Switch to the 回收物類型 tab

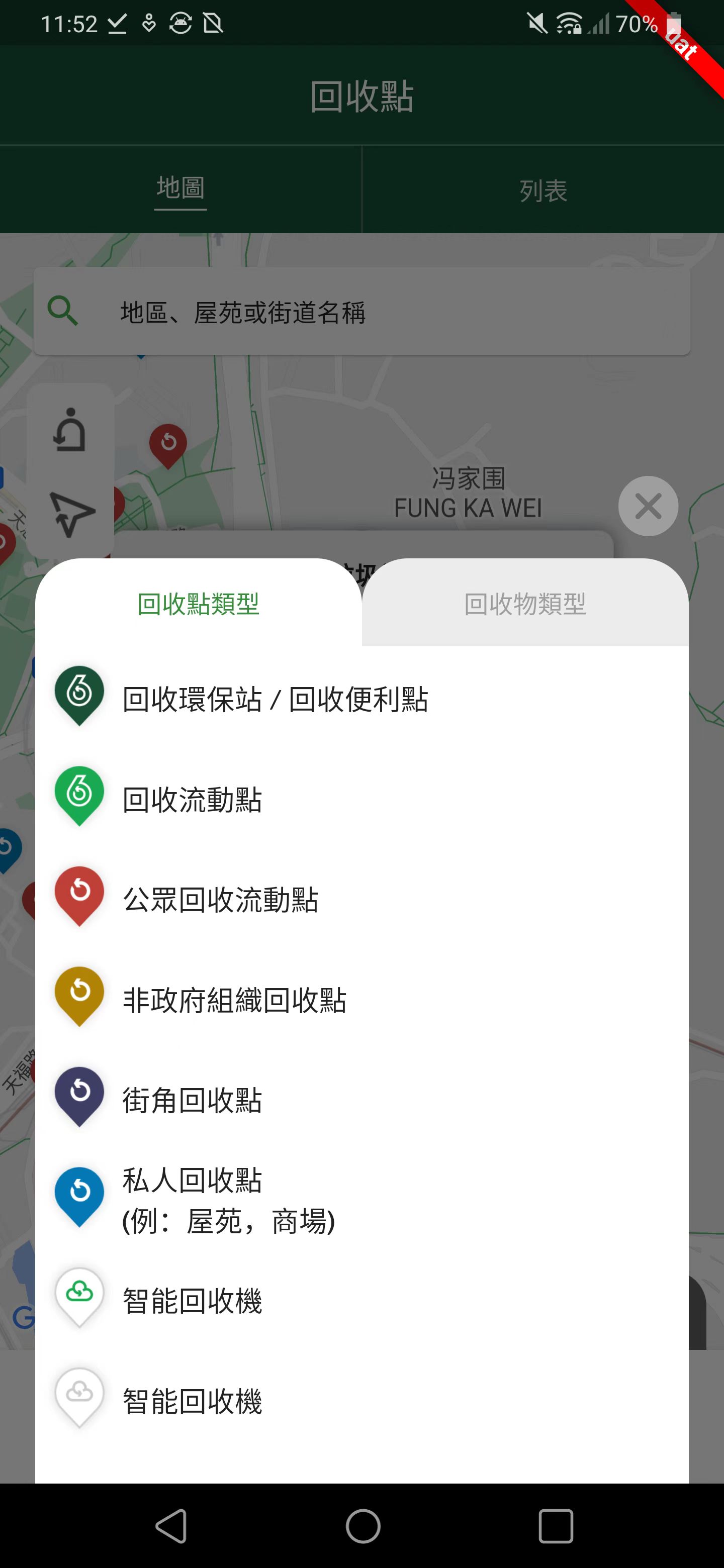pos(525,604)
